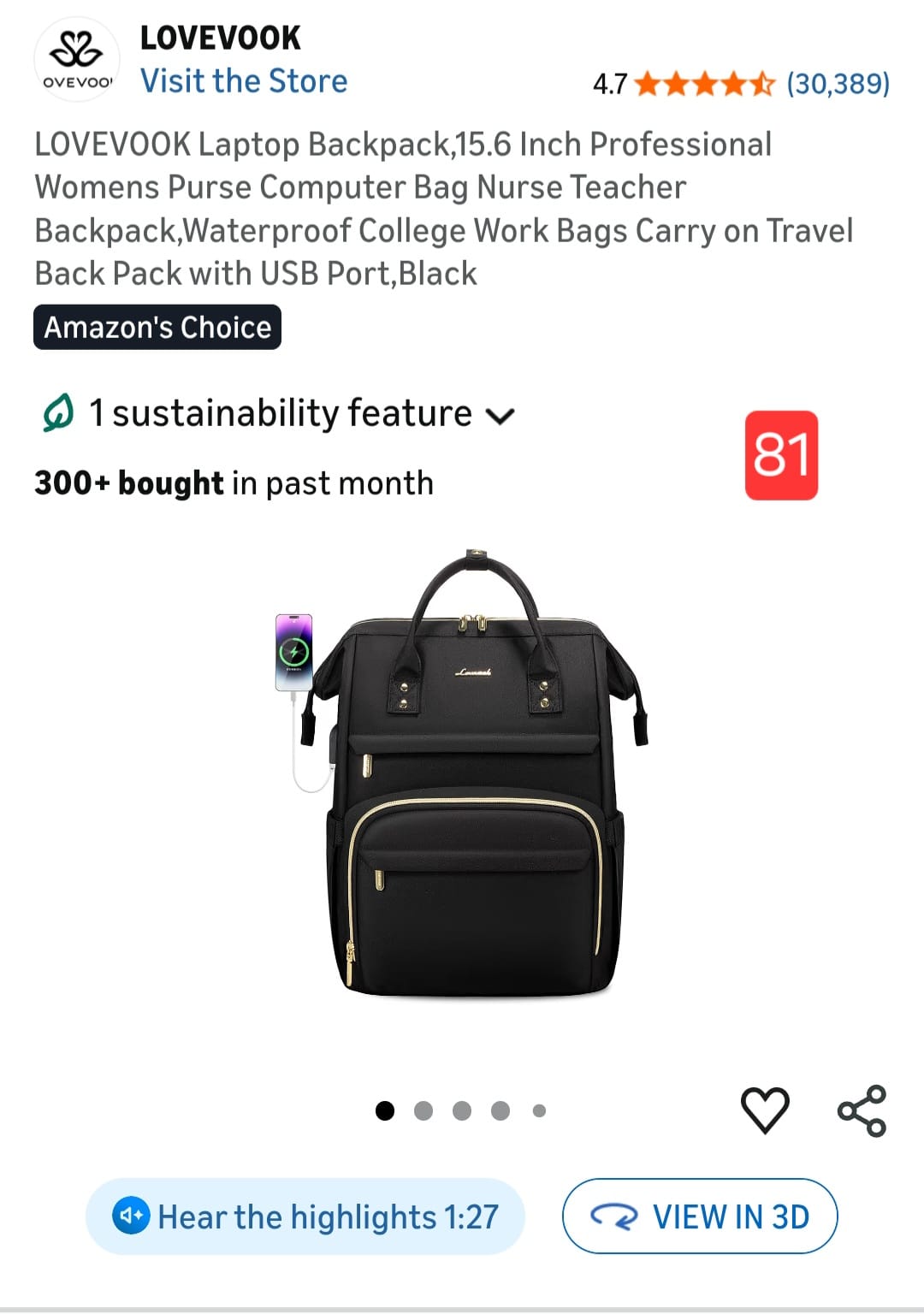The image size is (924, 1314).
Task: Open the LOVEVOOK brand logo
Action: pyautogui.click(x=77, y=60)
